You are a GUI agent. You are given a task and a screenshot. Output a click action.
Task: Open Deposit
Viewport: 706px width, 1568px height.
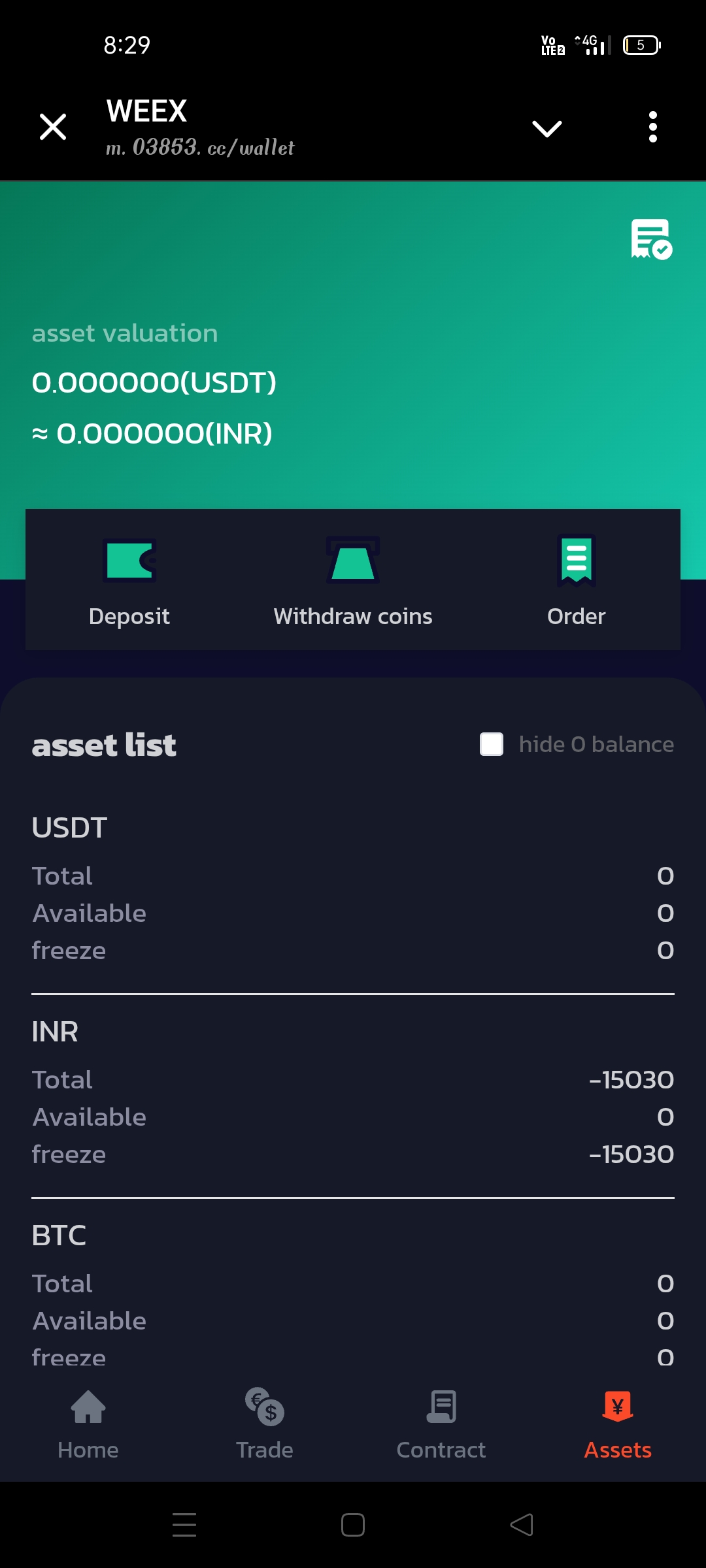click(x=129, y=581)
